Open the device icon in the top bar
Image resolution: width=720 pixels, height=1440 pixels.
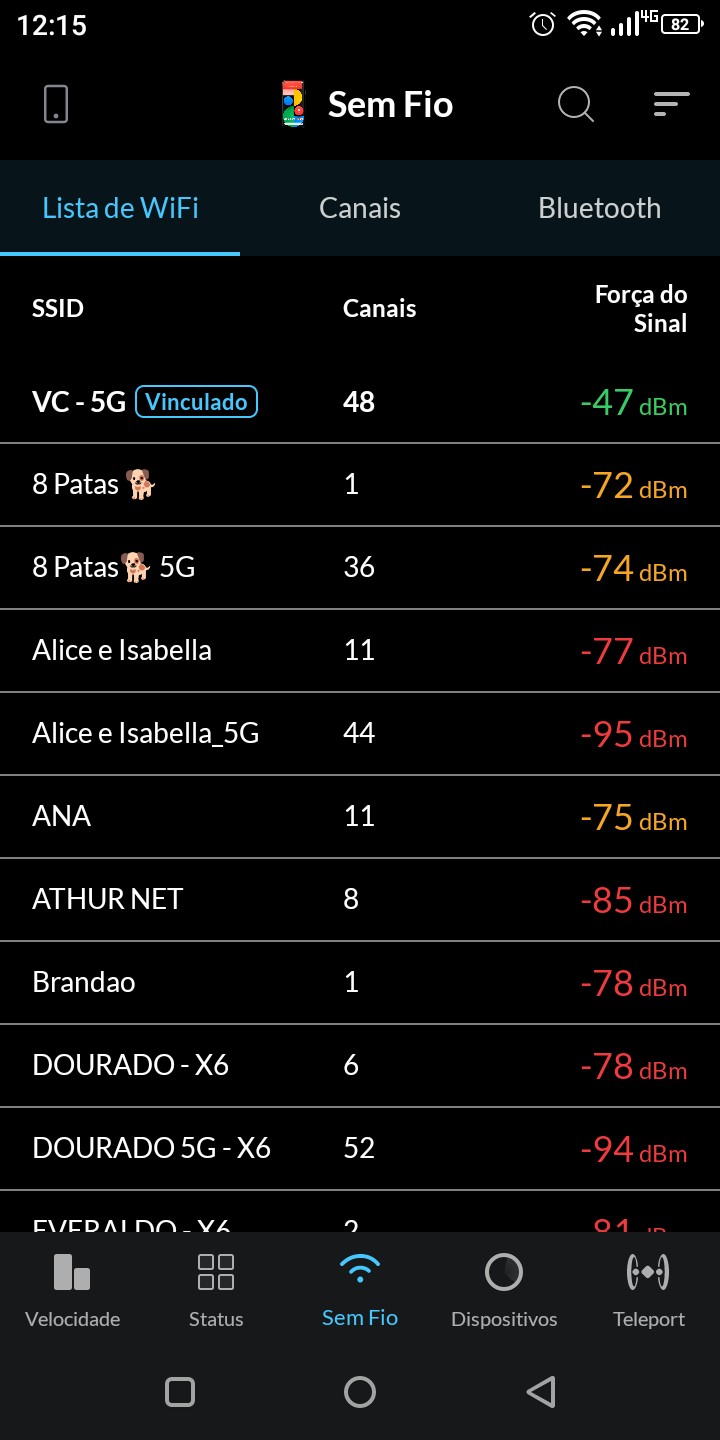tap(56, 104)
